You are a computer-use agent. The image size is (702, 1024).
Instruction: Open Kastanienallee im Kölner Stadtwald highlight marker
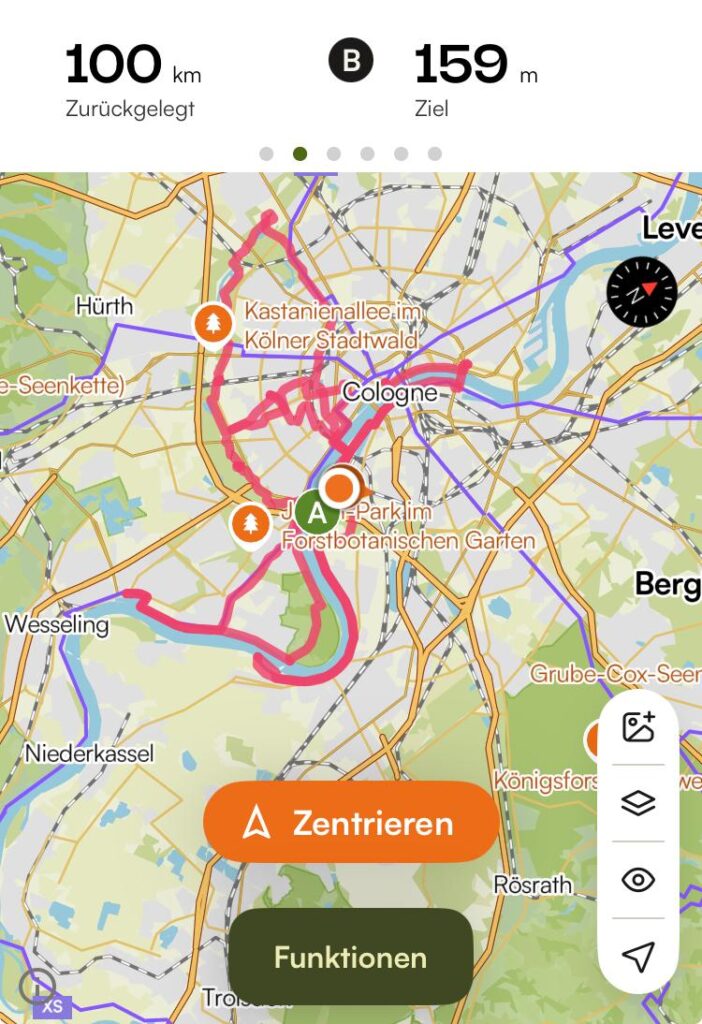[x=213, y=324]
